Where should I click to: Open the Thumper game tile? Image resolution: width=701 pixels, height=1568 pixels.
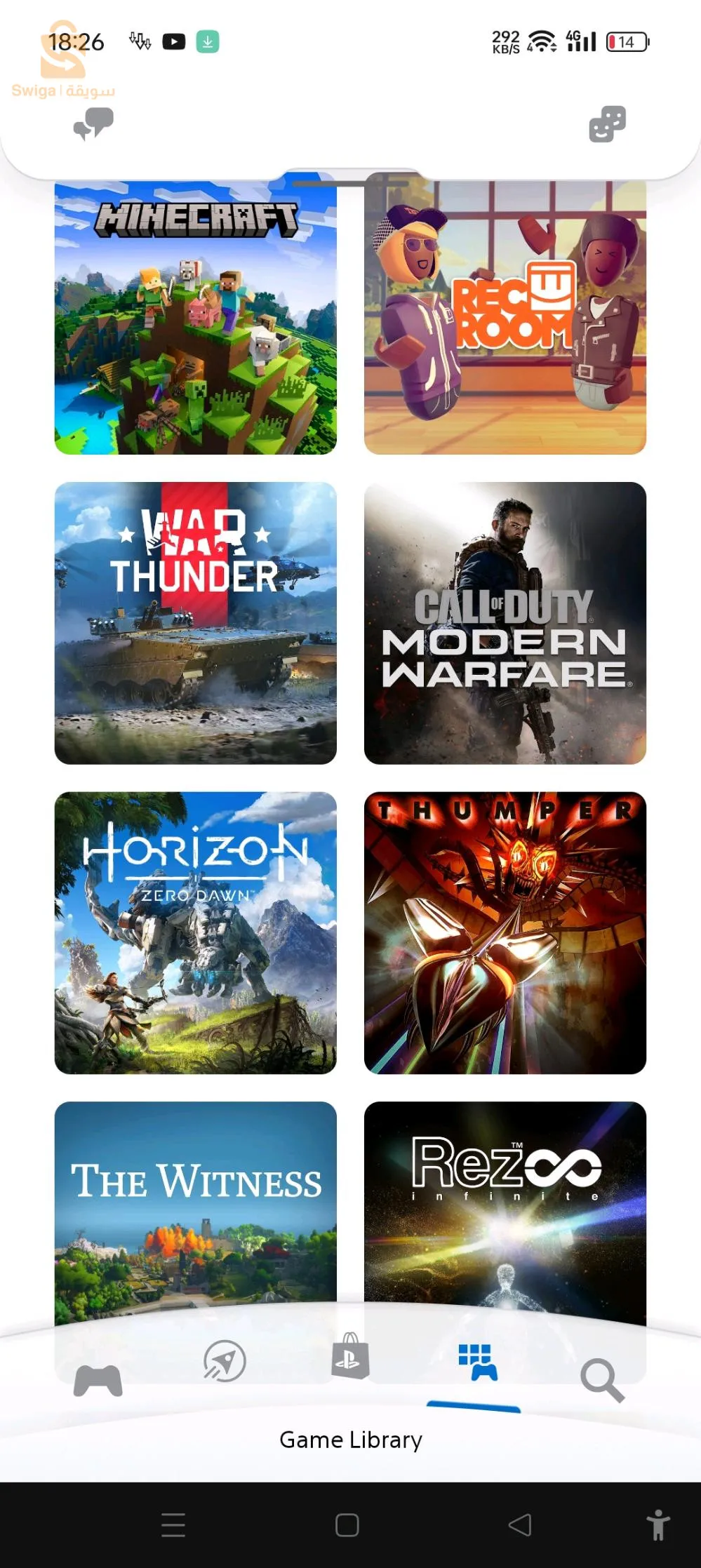coord(505,932)
